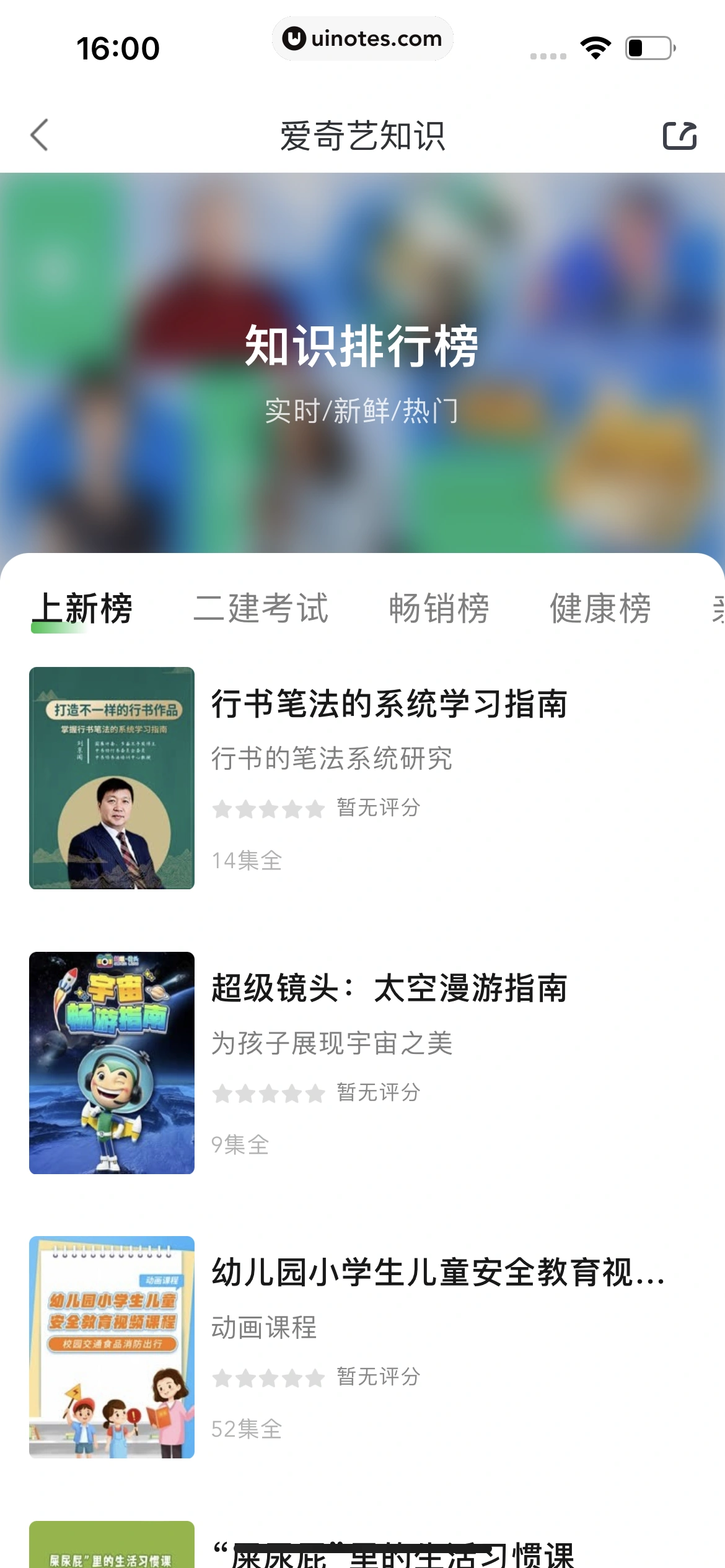Click the uinotes.com capsule icon
This screenshot has width=725, height=1568.
pyautogui.click(x=362, y=38)
